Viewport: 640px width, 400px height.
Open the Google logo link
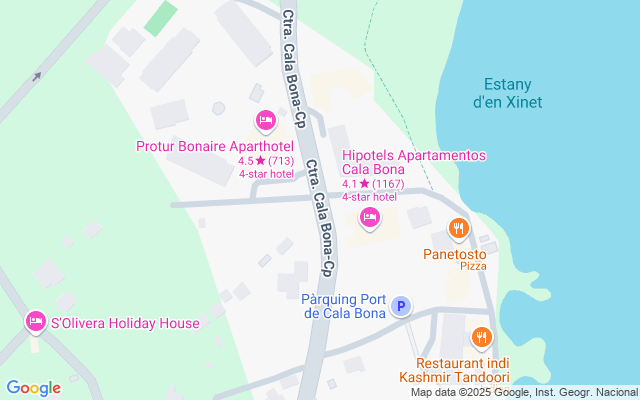[x=33, y=388]
